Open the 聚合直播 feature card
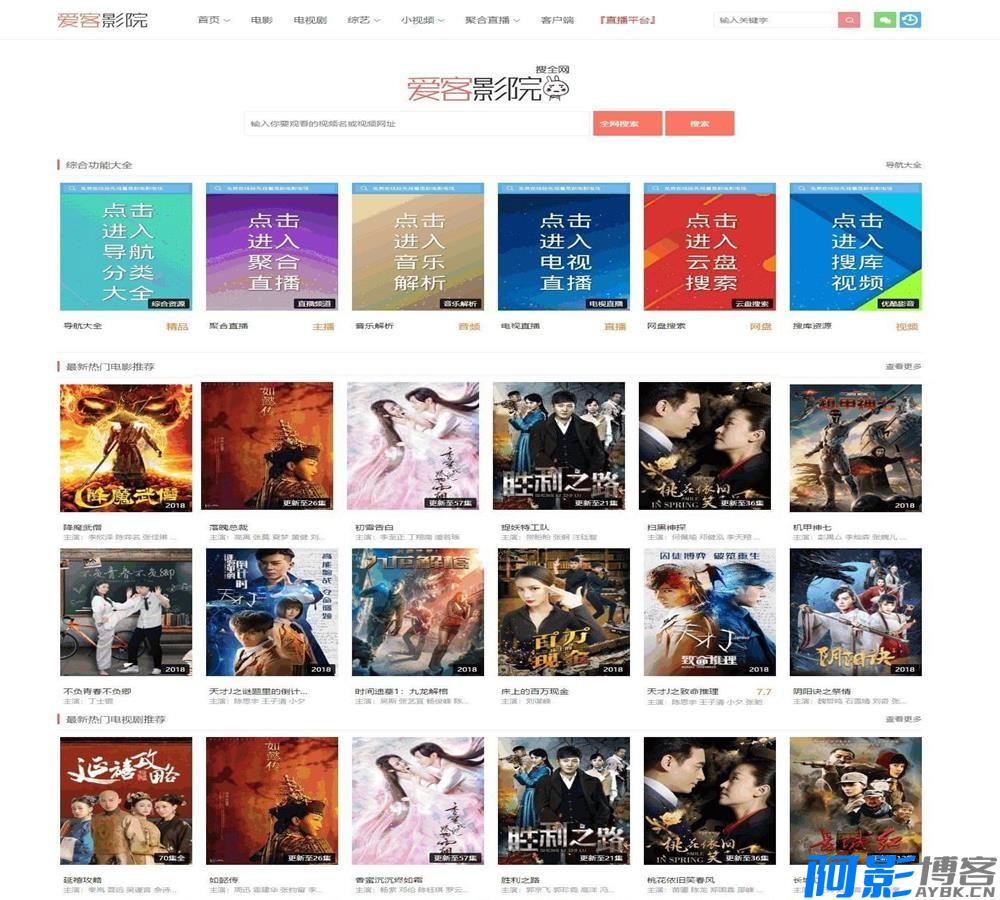 tap(272, 247)
